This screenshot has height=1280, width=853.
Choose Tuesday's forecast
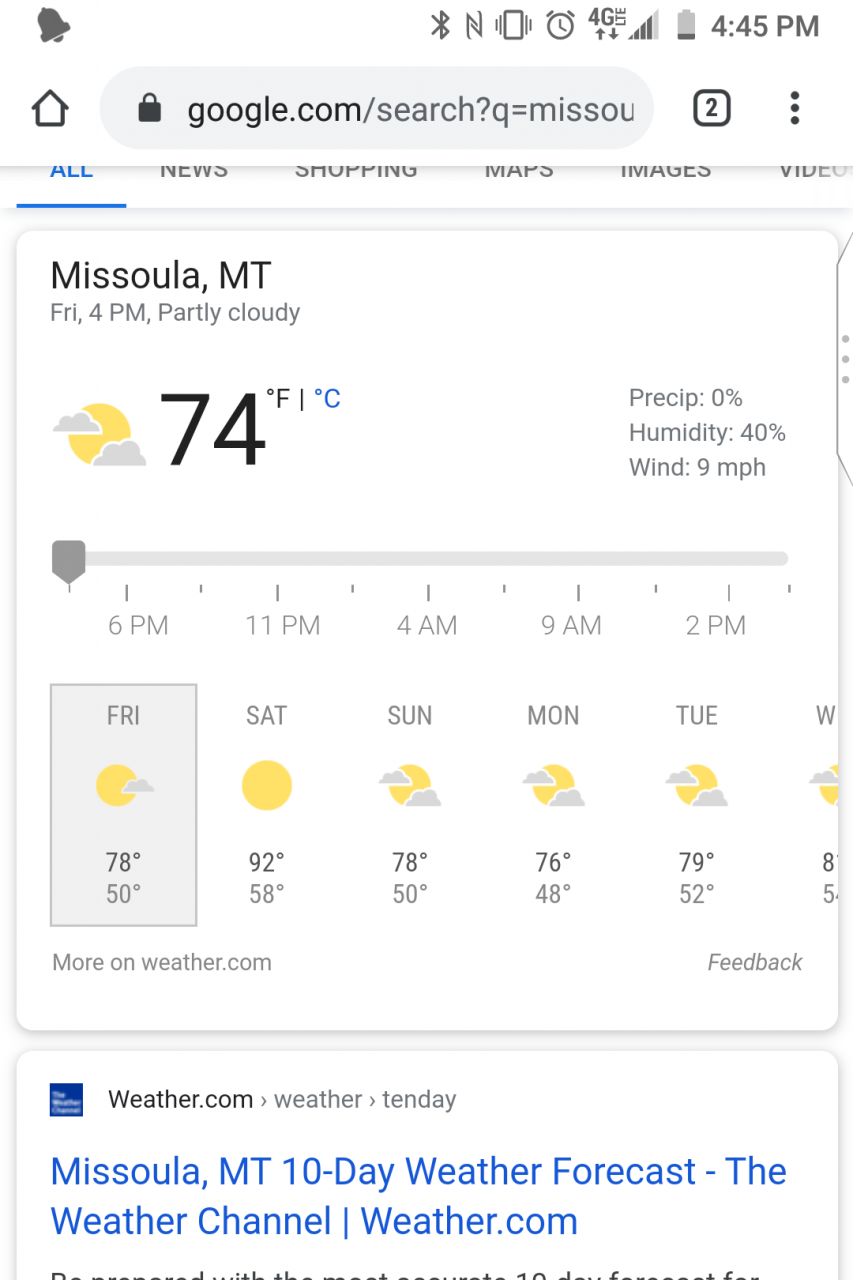tap(697, 804)
